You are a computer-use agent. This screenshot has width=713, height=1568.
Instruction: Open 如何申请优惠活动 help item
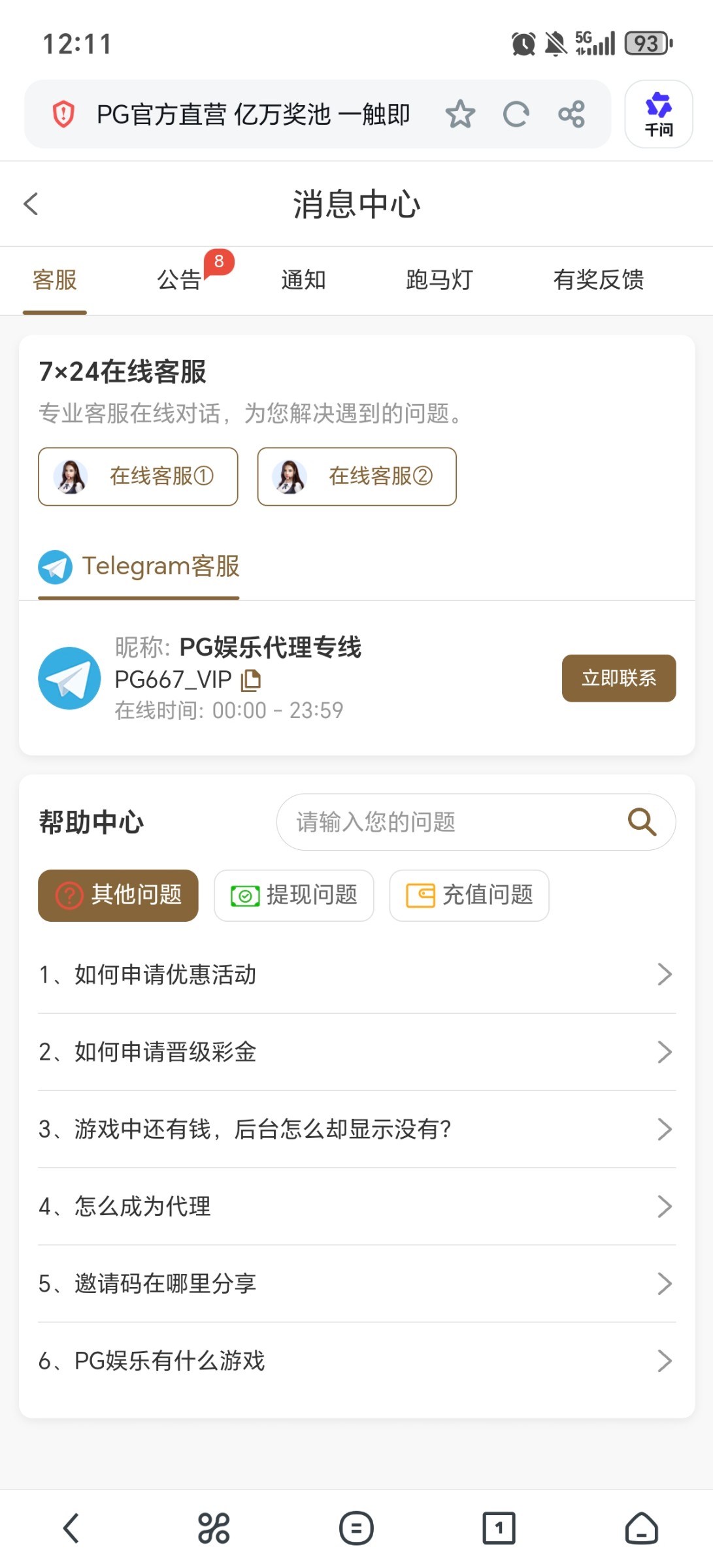click(356, 975)
